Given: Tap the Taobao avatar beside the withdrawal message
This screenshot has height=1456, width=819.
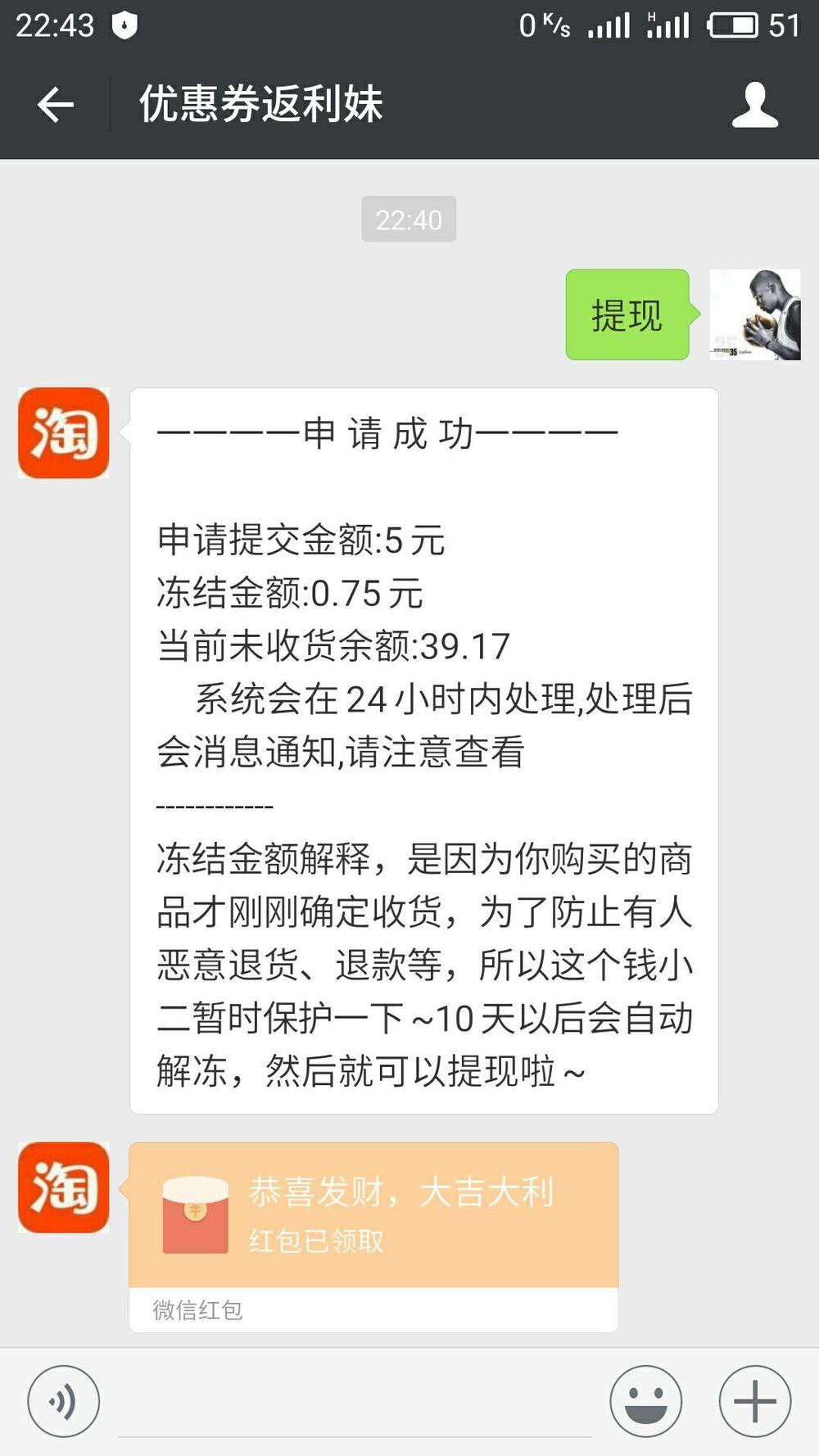Looking at the screenshot, I should tap(66, 435).
